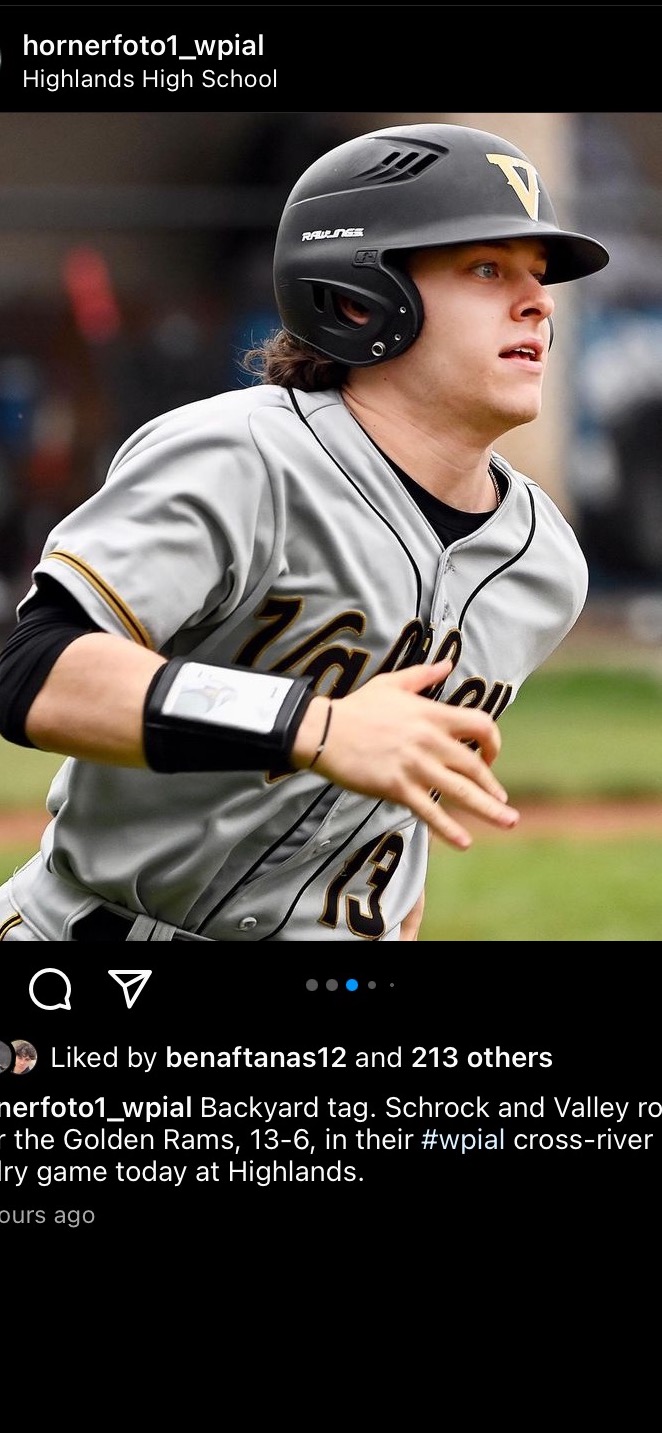Share this post via paper plane
The image size is (662, 1433).
pos(130,988)
